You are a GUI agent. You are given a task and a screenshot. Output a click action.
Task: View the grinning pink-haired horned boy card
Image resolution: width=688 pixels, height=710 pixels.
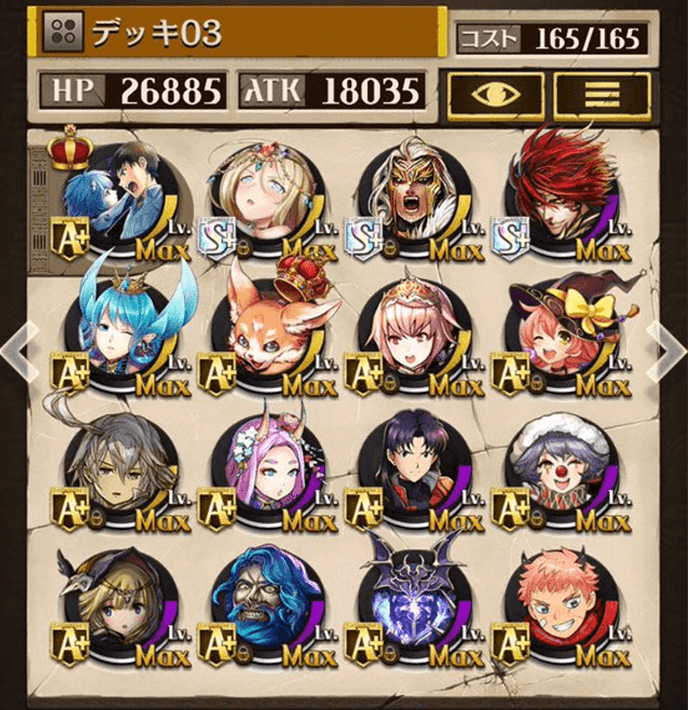(556, 603)
